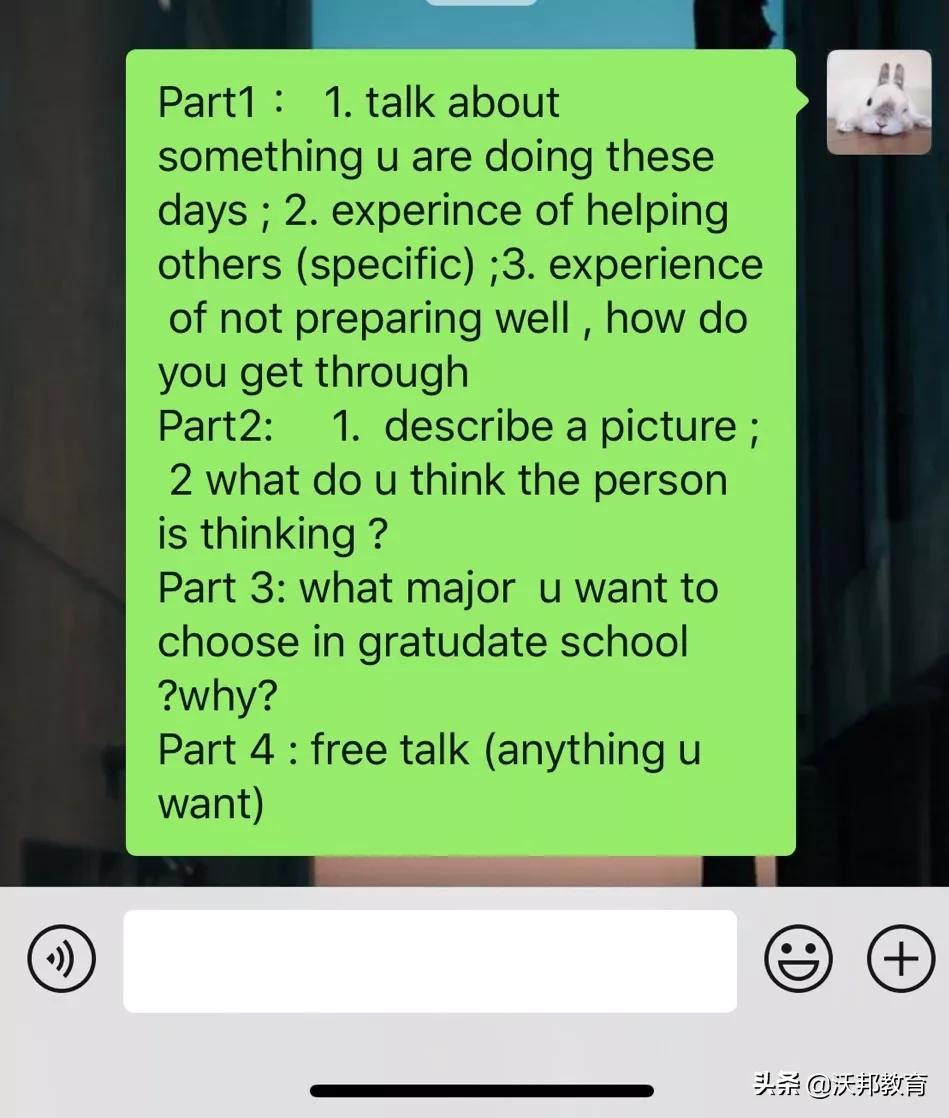This screenshot has width=949, height=1118.
Task: Open the plus attachments menu
Action: tap(900, 960)
